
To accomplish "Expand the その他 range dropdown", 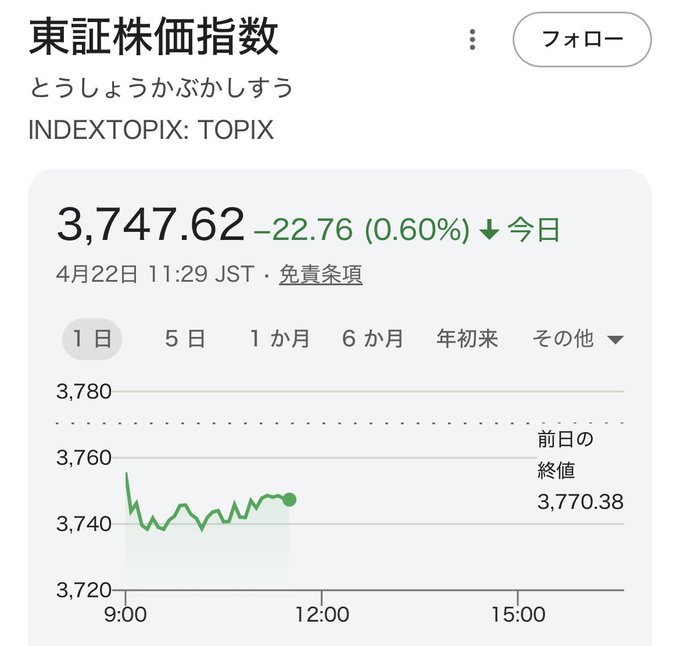I will coord(577,339).
